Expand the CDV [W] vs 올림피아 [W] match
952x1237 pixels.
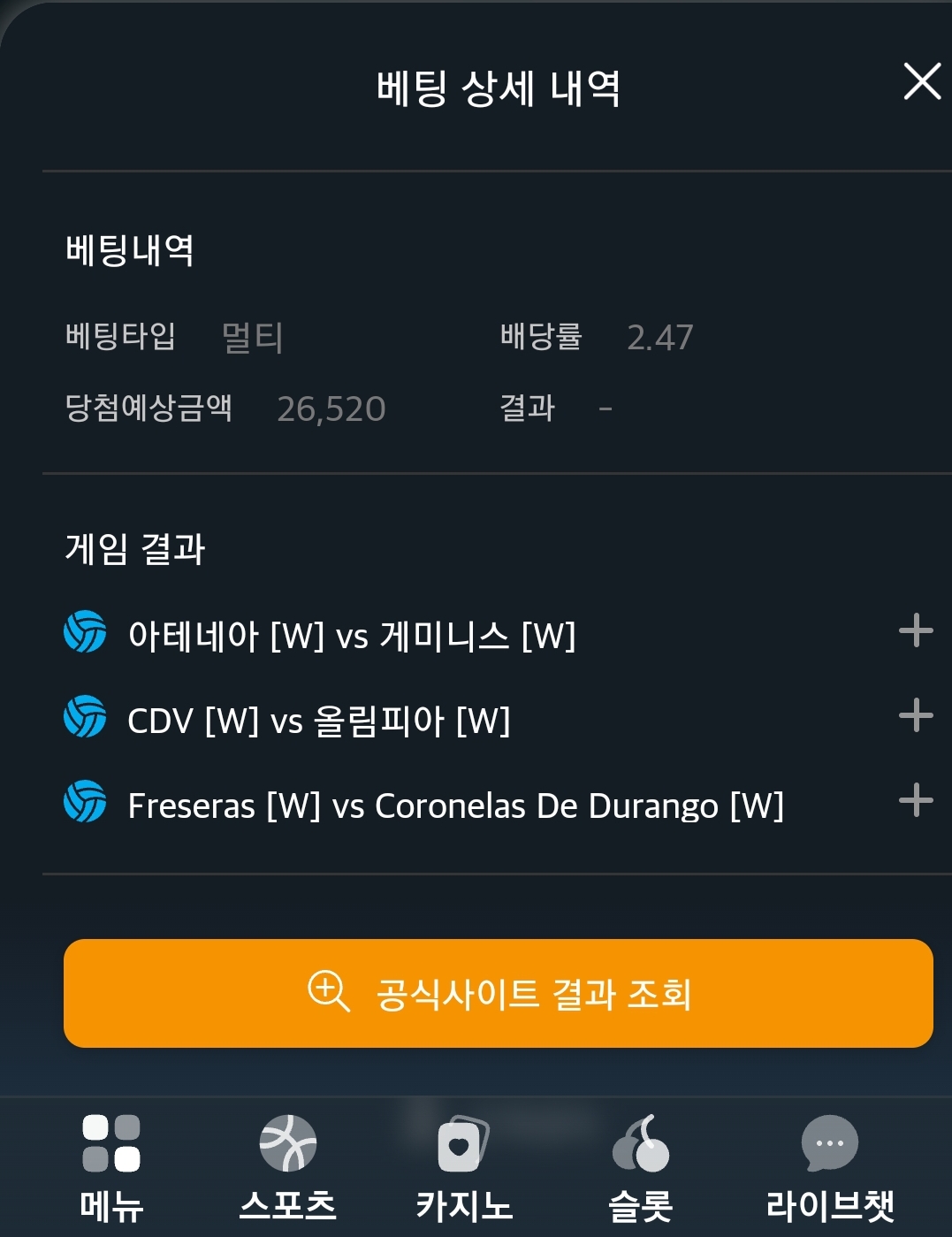coord(918,718)
